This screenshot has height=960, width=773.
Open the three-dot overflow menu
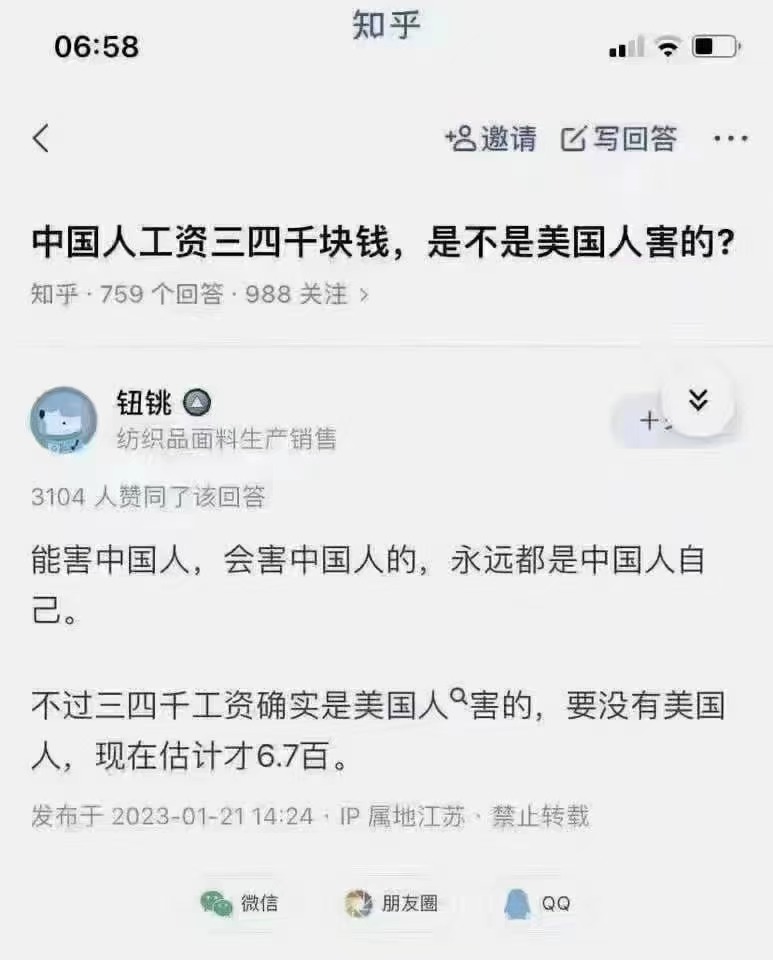[730, 138]
